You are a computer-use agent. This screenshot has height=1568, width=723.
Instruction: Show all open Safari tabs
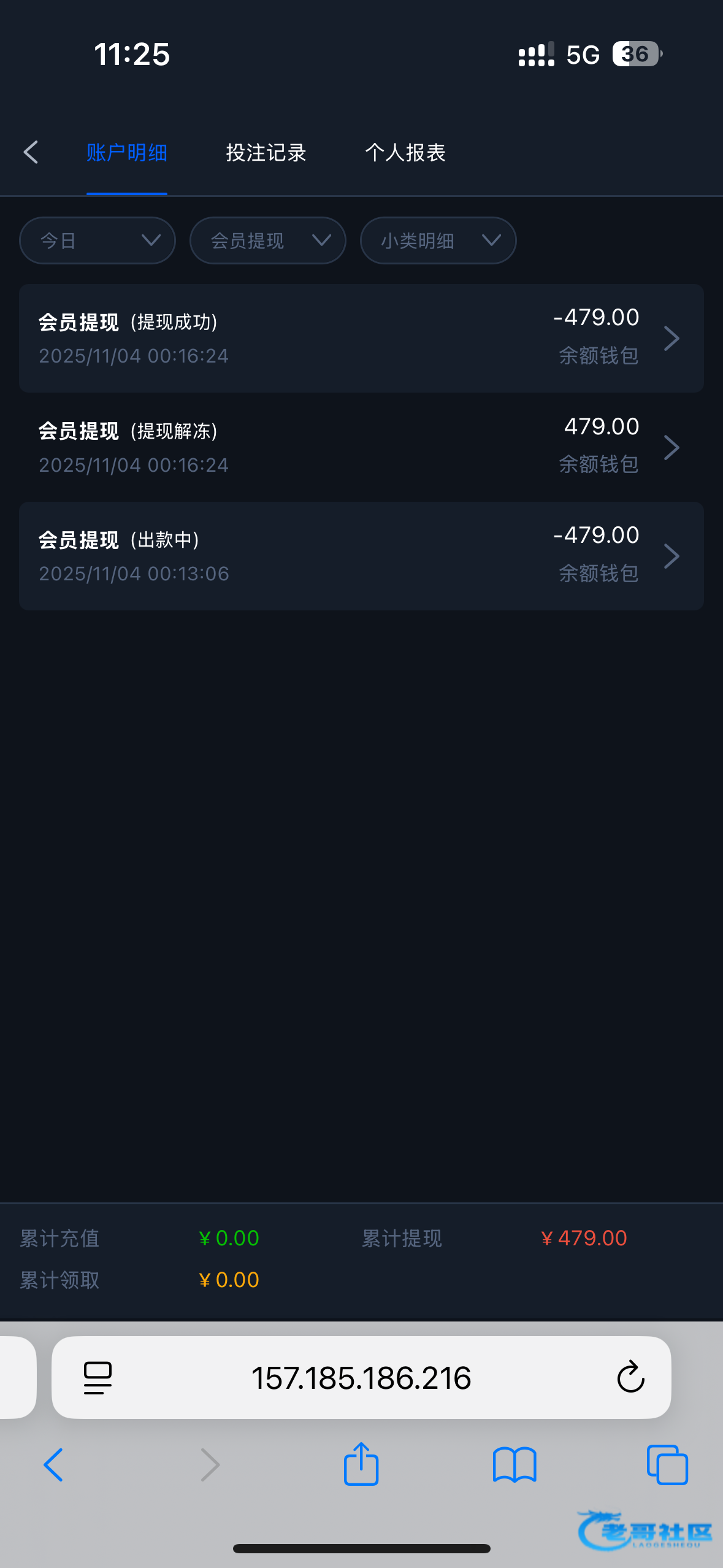pyautogui.click(x=667, y=1465)
